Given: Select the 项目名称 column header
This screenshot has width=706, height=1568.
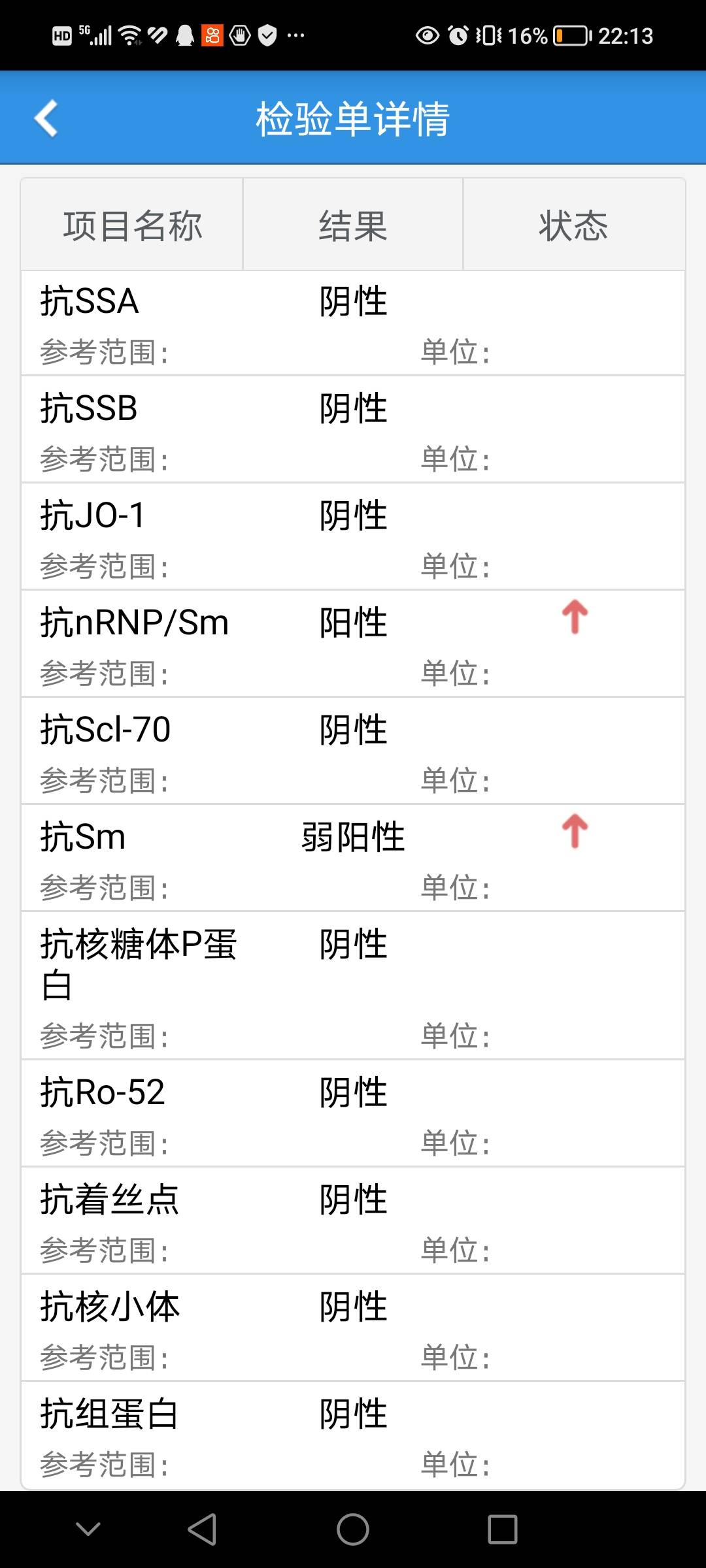Looking at the screenshot, I should pos(132,225).
